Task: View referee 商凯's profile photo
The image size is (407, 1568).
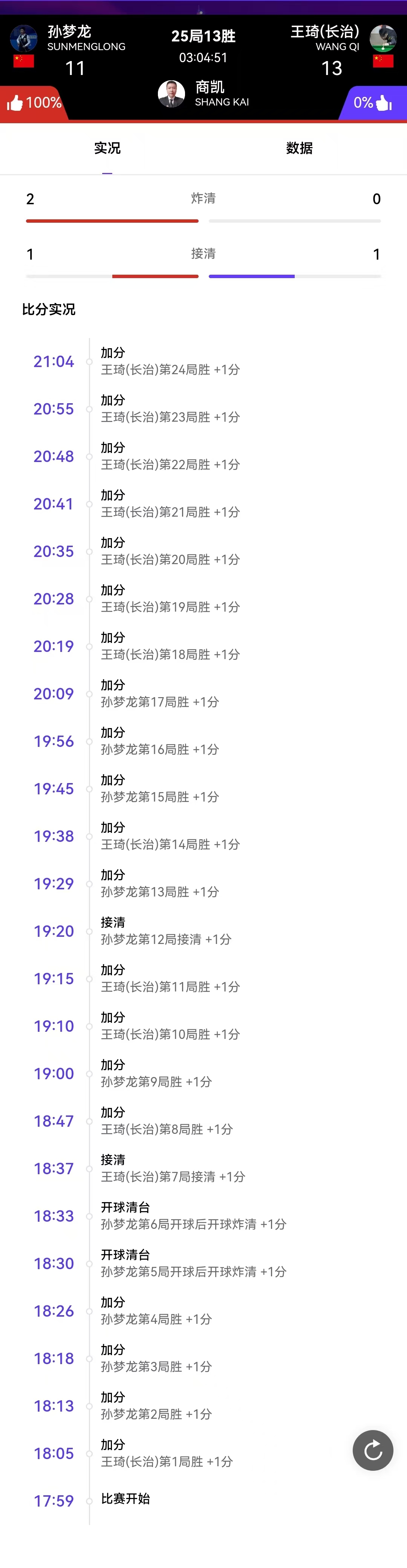Action: point(171,94)
